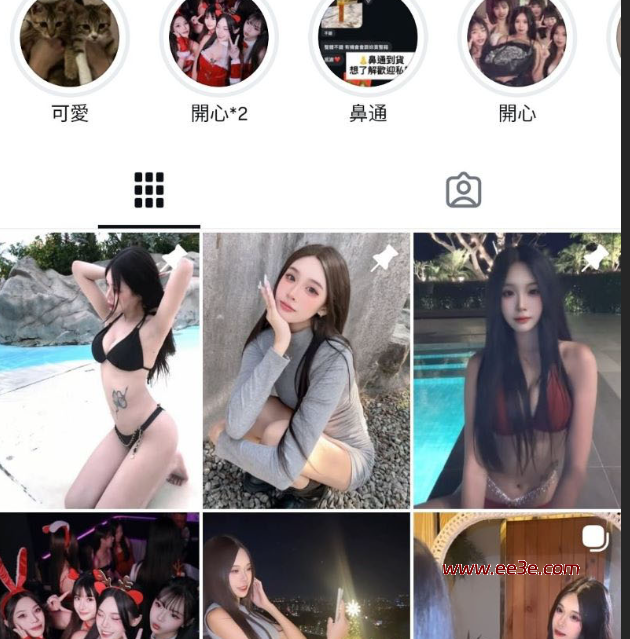The height and width of the screenshot is (639, 630).
Task: Open the multi-photo carousel post
Action: pos(517,577)
